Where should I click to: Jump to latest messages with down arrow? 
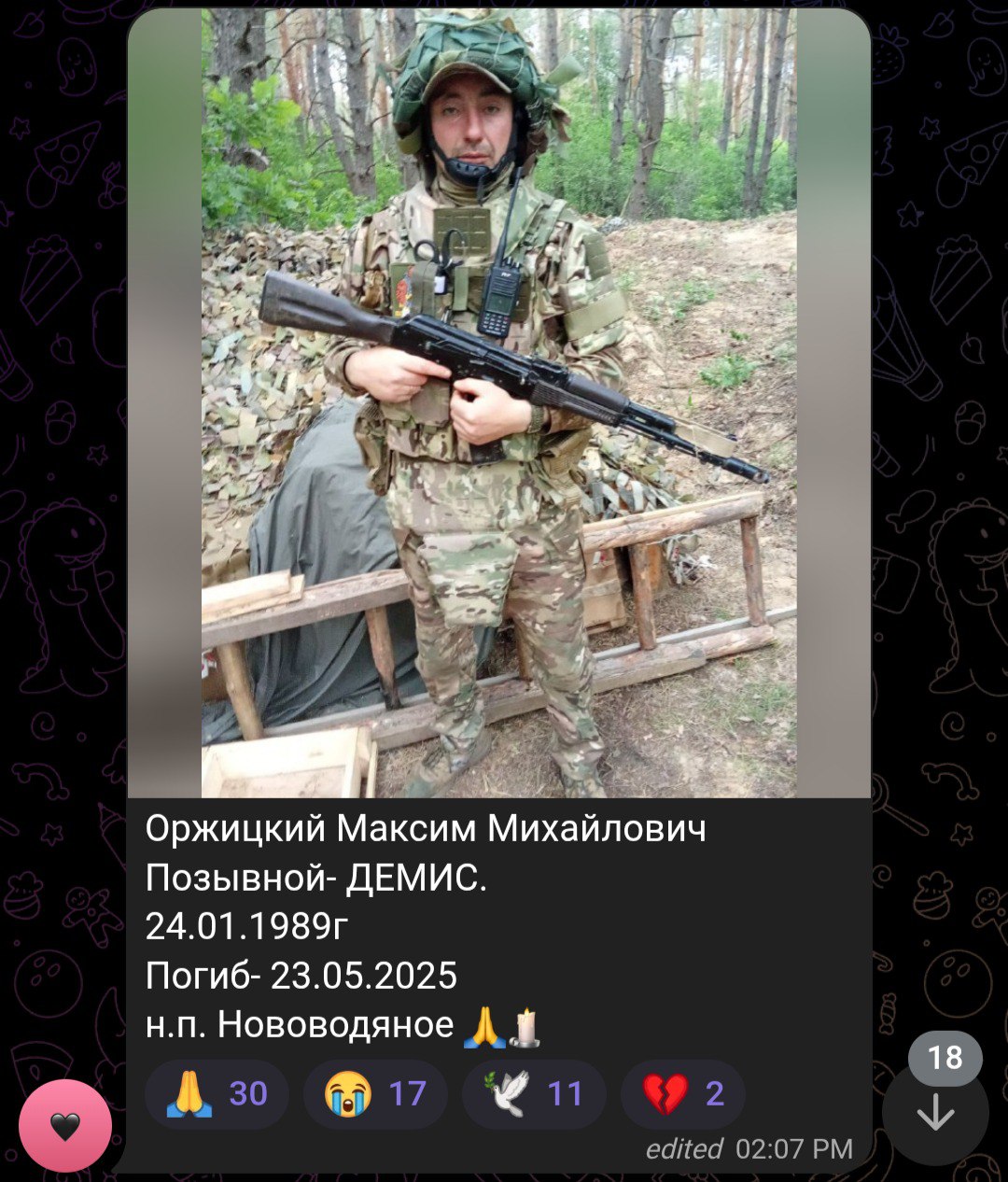pyautogui.click(x=935, y=1114)
